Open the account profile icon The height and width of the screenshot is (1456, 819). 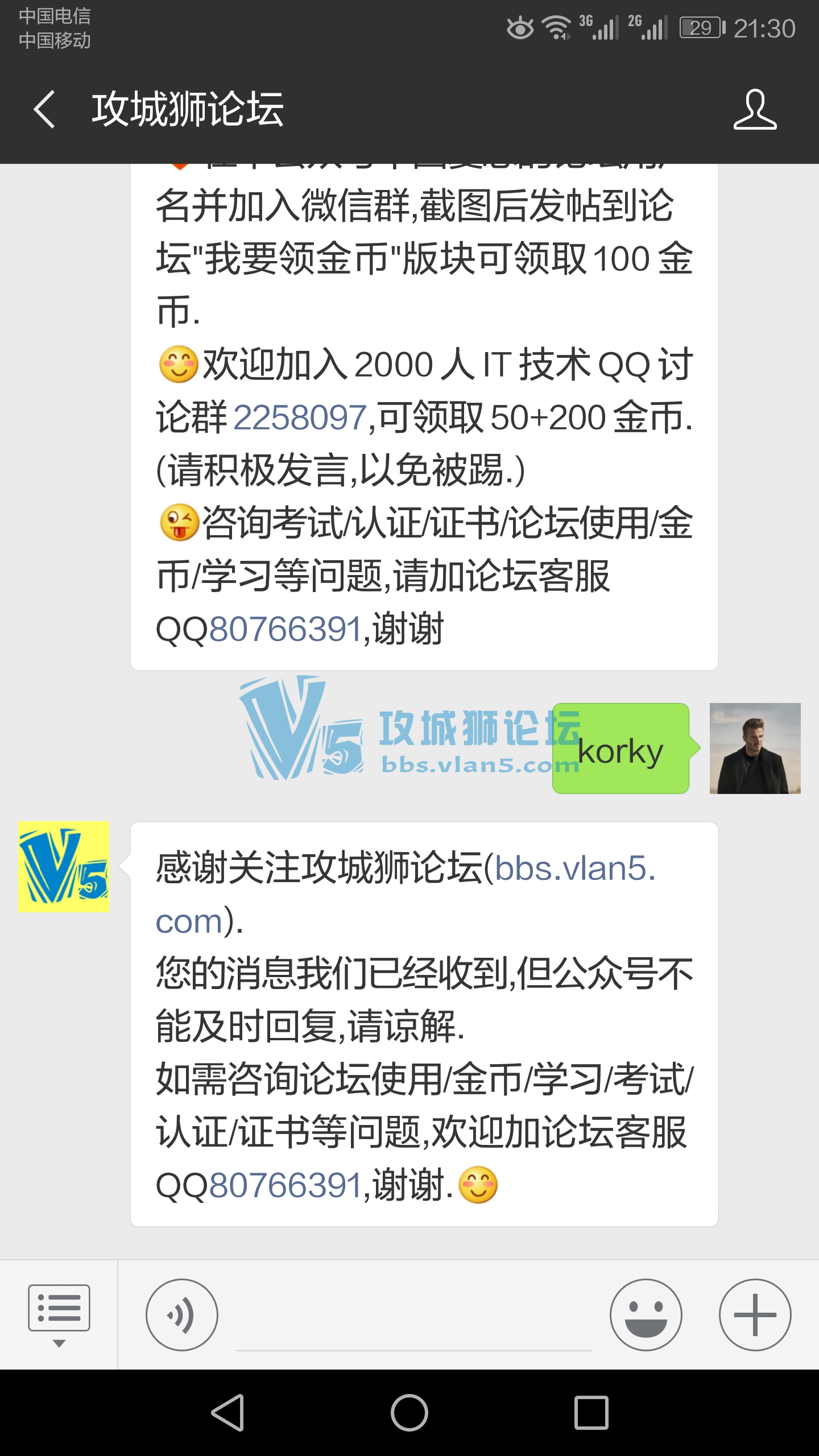(755, 109)
